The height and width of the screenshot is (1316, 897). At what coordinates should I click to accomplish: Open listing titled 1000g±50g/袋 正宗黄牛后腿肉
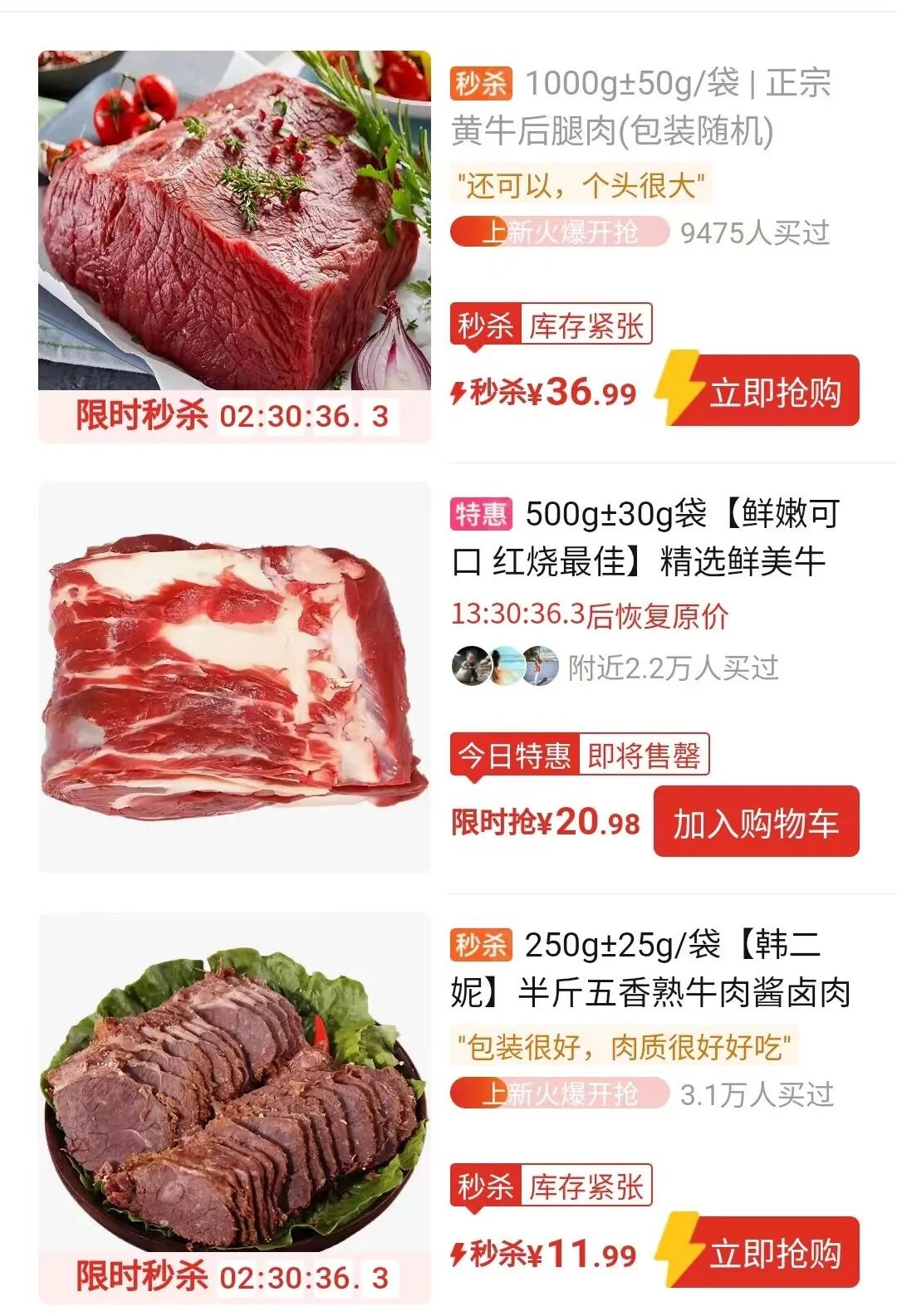[641, 106]
